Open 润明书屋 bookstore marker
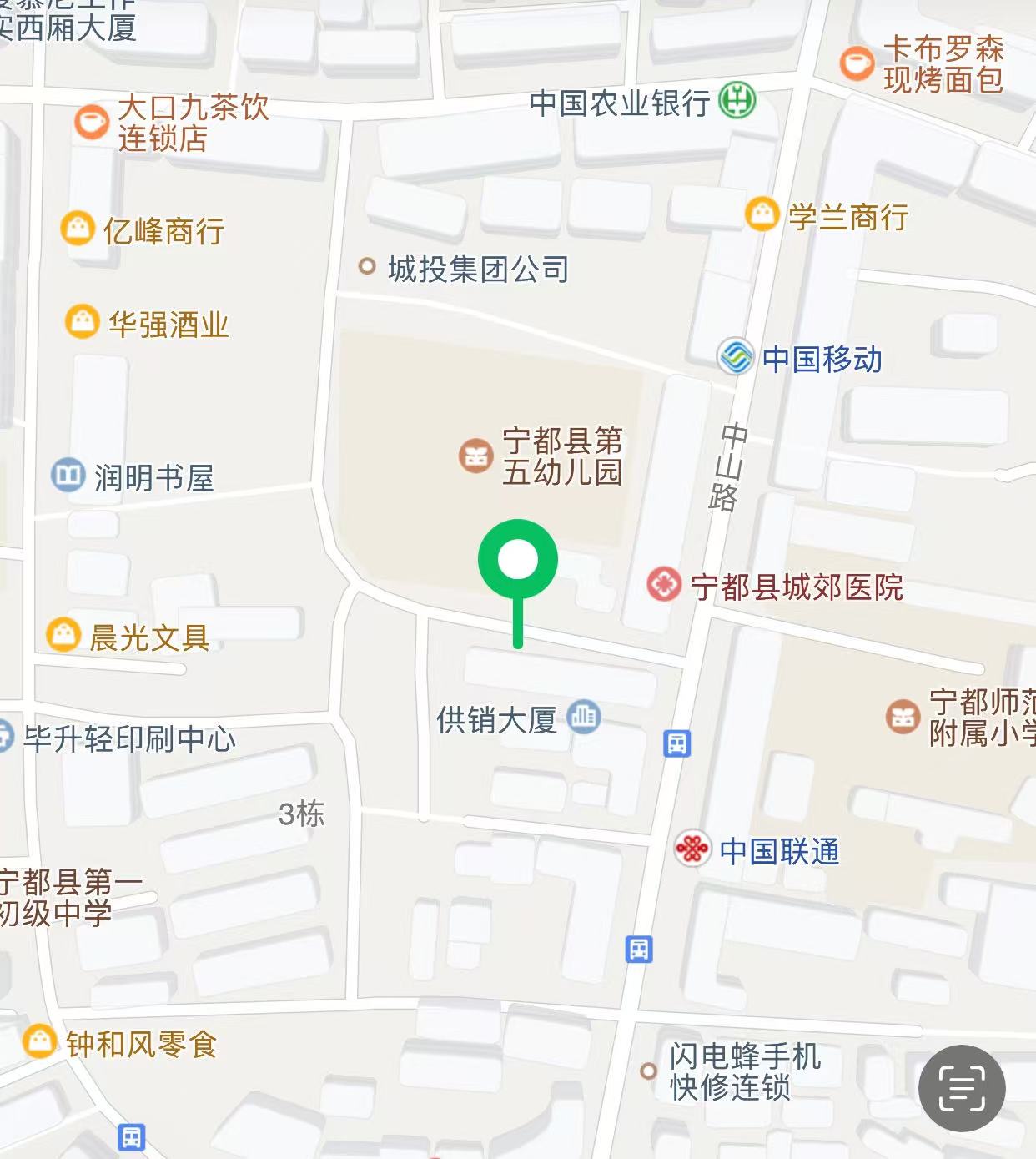The width and height of the screenshot is (1036, 1159). tap(68, 475)
